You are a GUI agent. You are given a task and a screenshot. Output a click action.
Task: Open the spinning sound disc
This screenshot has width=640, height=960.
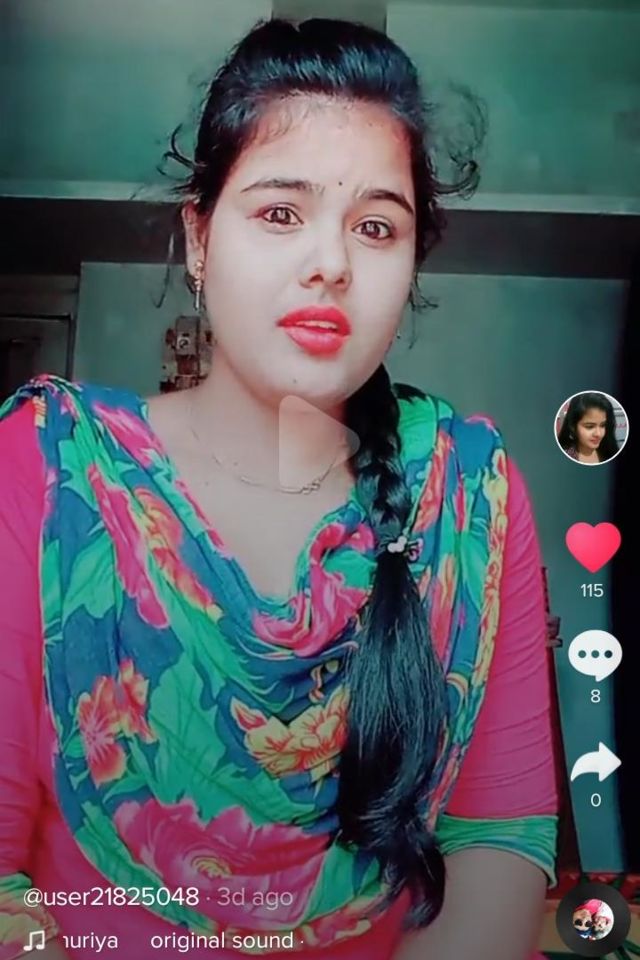pyautogui.click(x=592, y=918)
